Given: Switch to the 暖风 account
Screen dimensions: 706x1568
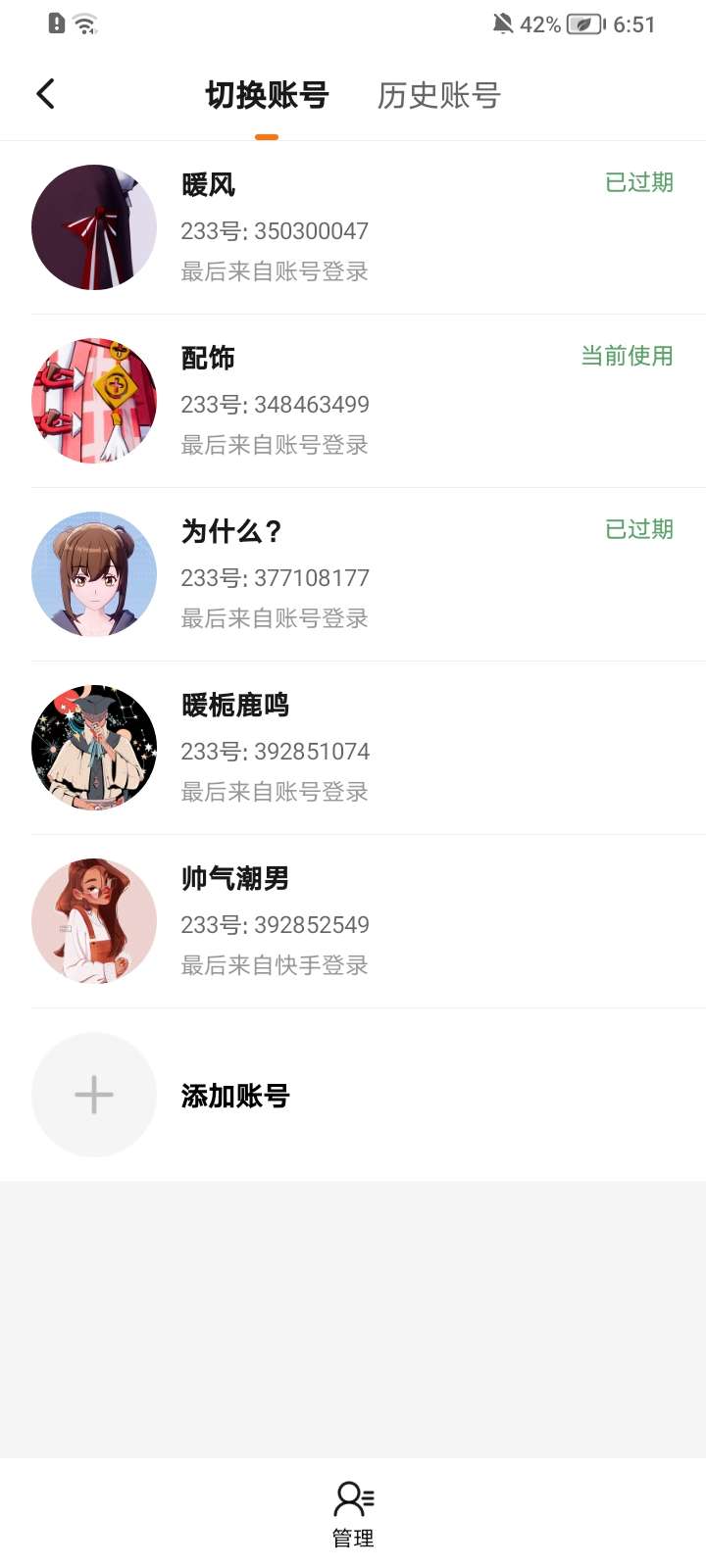Looking at the screenshot, I should click(x=353, y=227).
